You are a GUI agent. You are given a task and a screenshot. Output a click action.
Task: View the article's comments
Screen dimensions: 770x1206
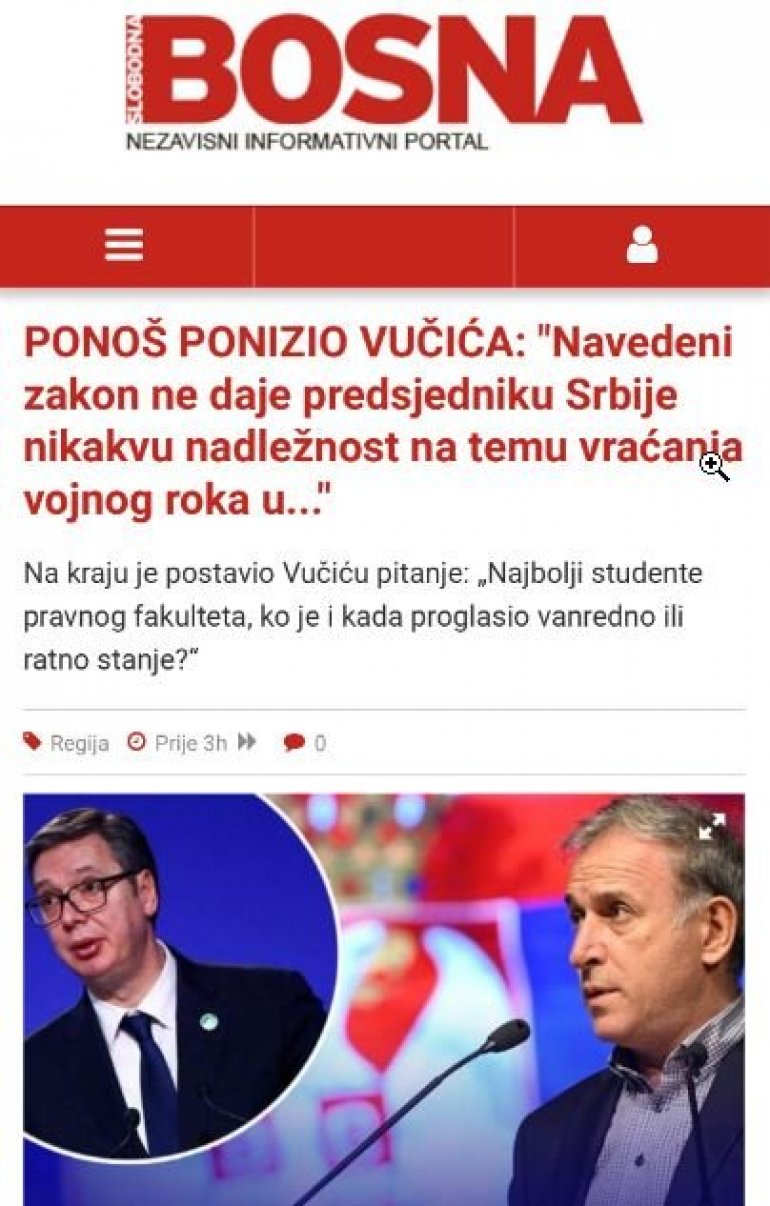(304, 743)
